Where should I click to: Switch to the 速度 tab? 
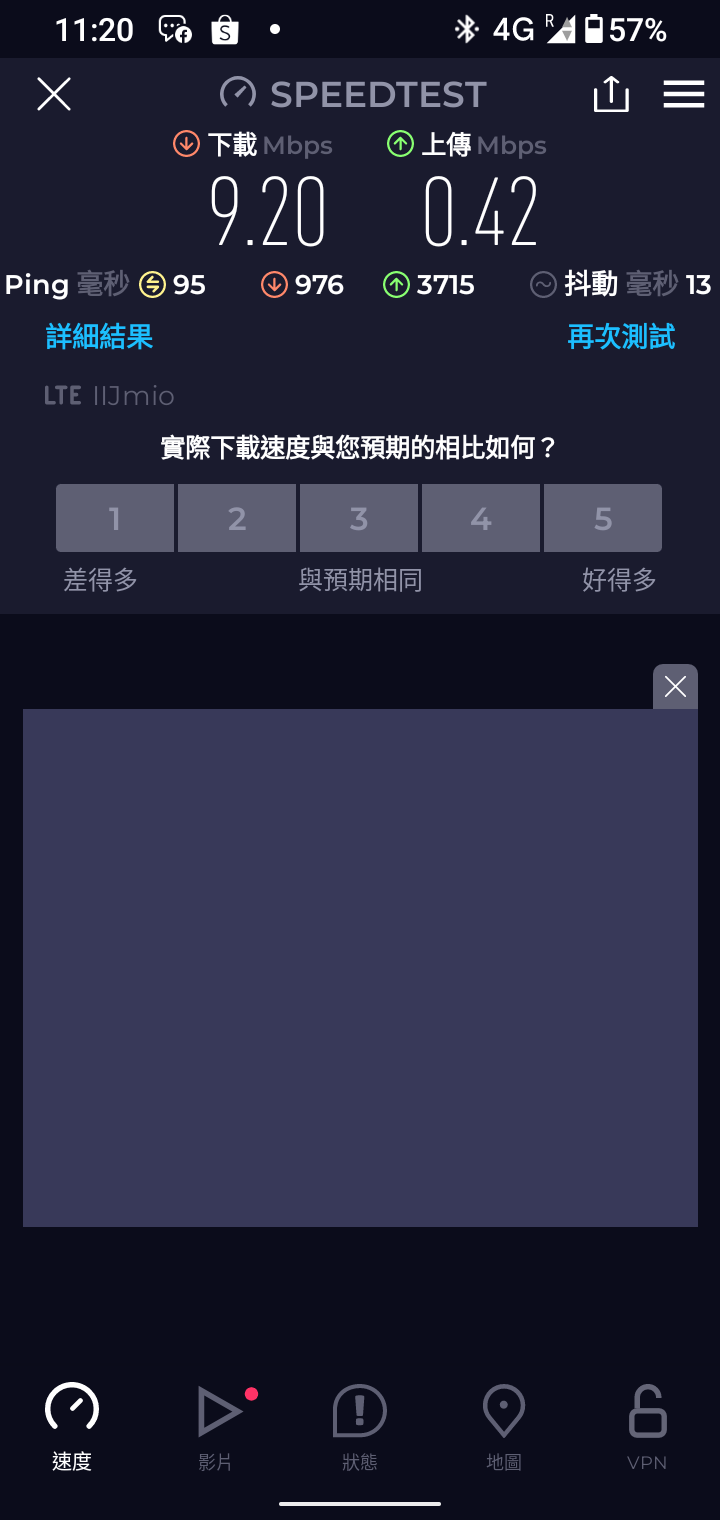tap(72, 1427)
